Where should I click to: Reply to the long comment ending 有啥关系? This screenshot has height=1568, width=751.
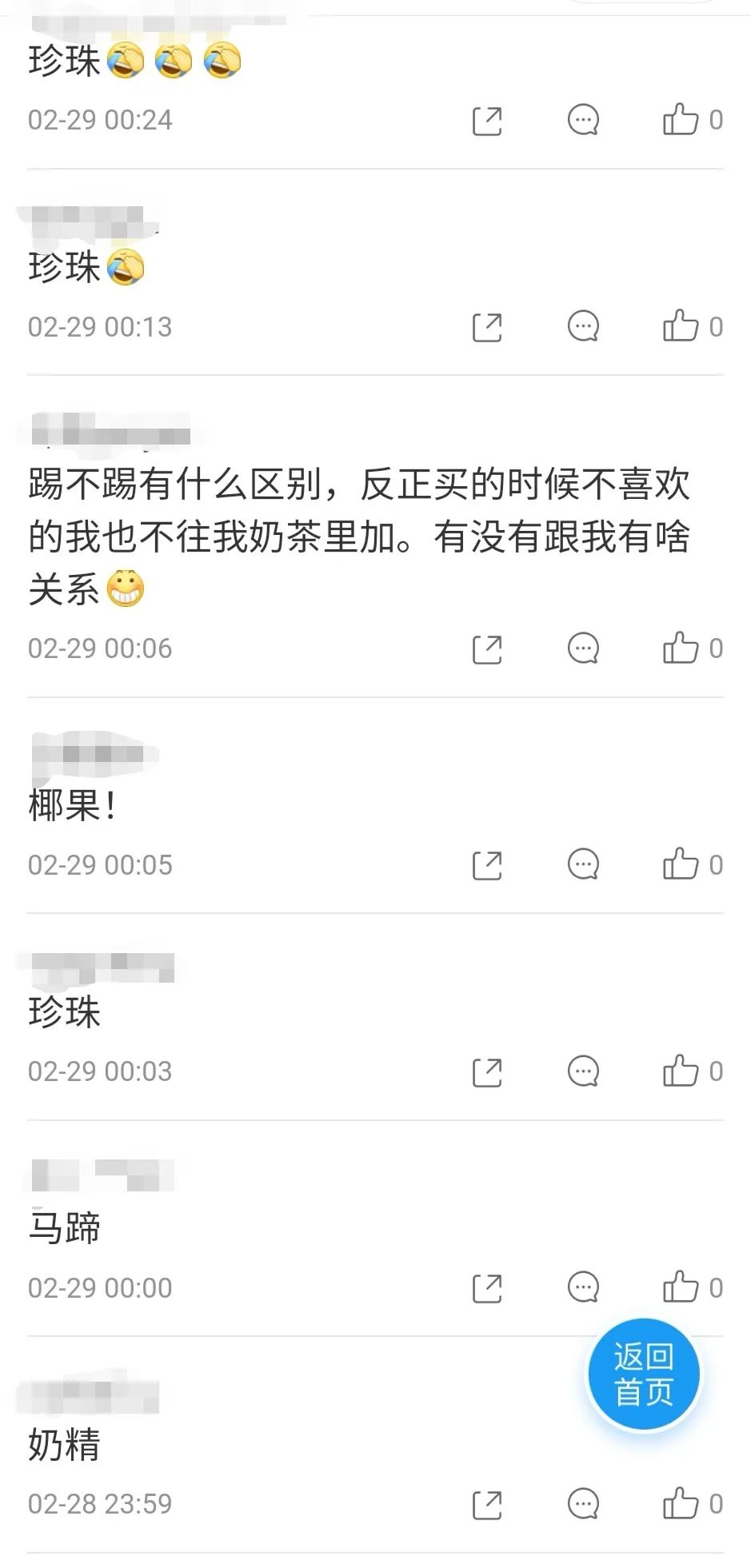[583, 648]
